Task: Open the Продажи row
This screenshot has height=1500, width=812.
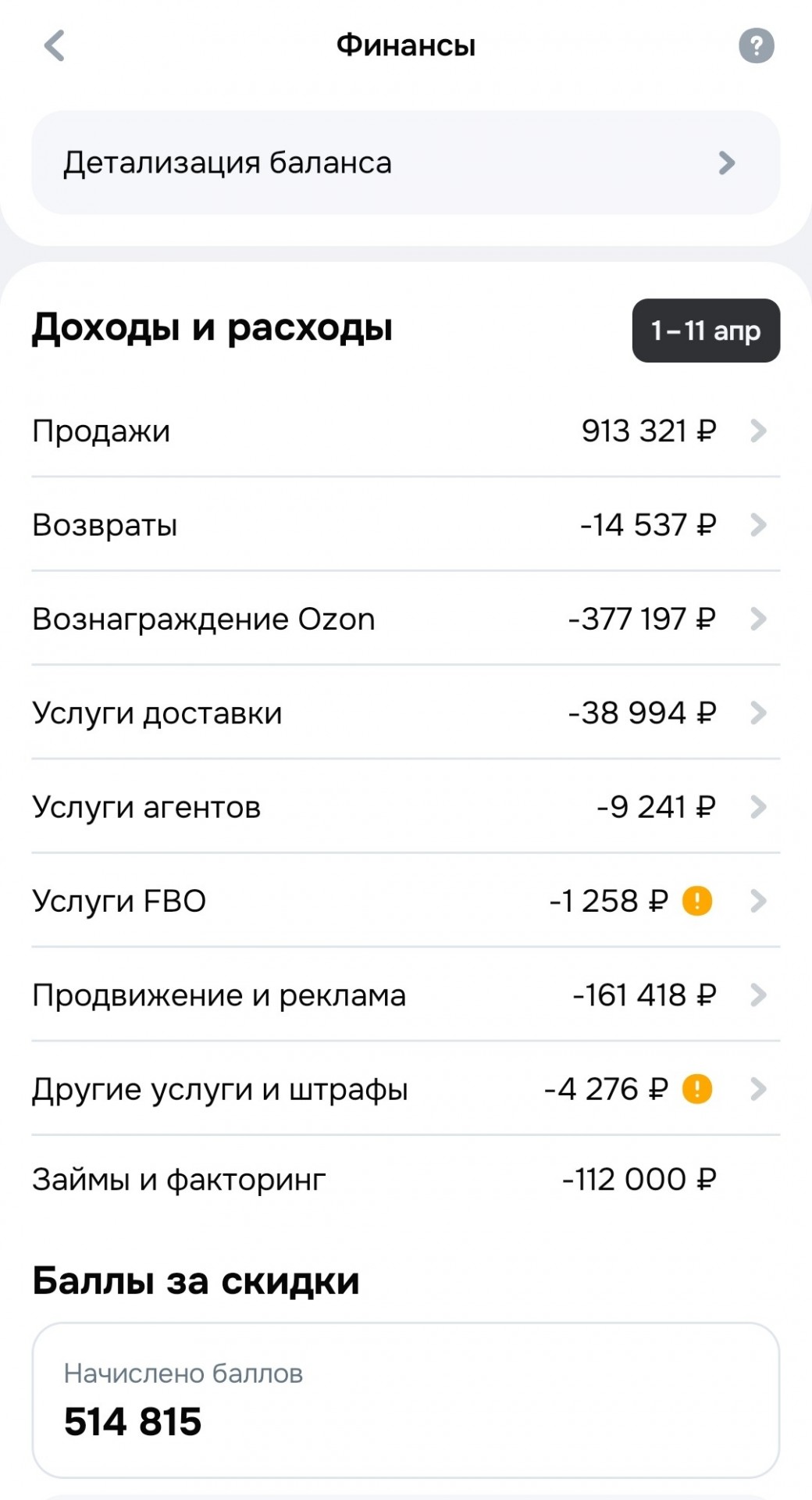Action: coord(405,430)
